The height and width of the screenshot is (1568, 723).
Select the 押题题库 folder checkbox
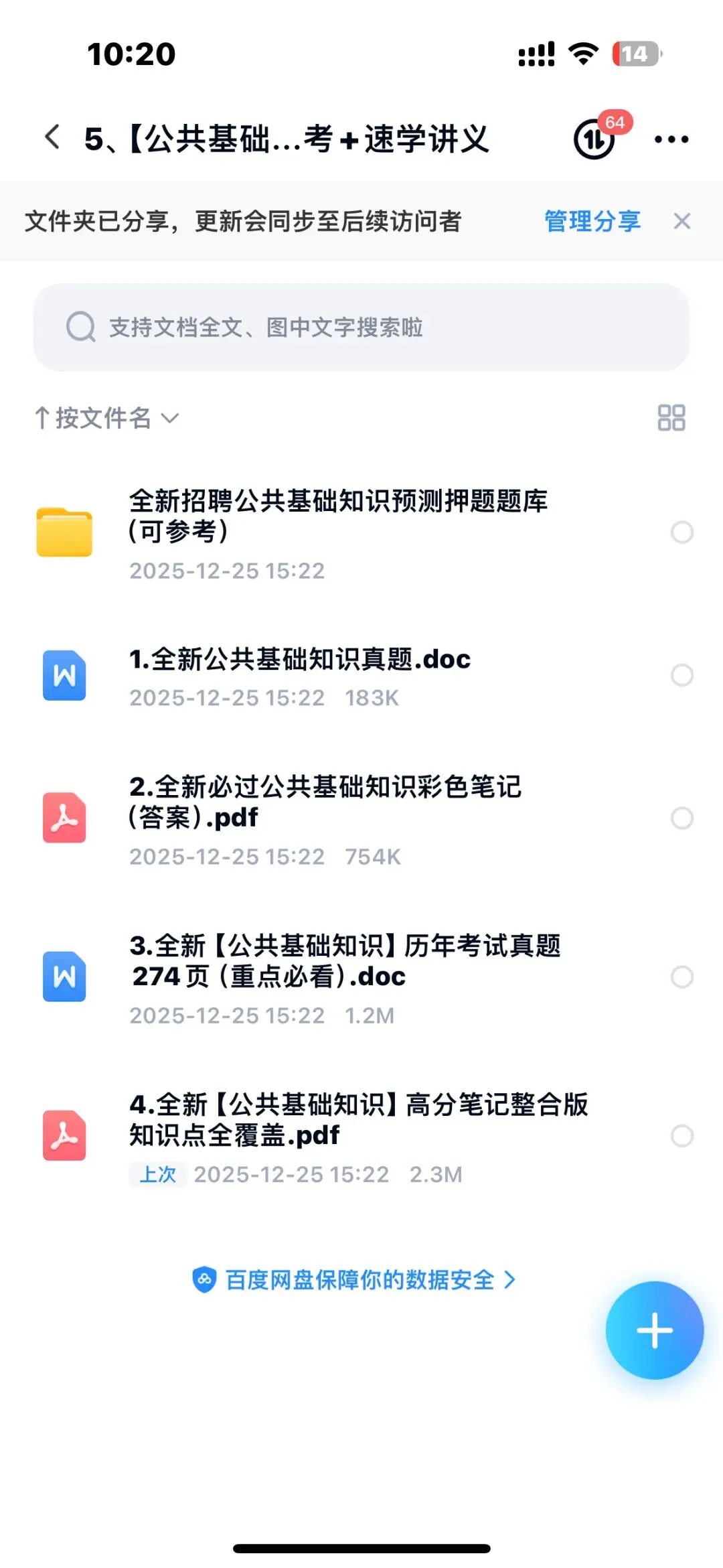(x=681, y=532)
